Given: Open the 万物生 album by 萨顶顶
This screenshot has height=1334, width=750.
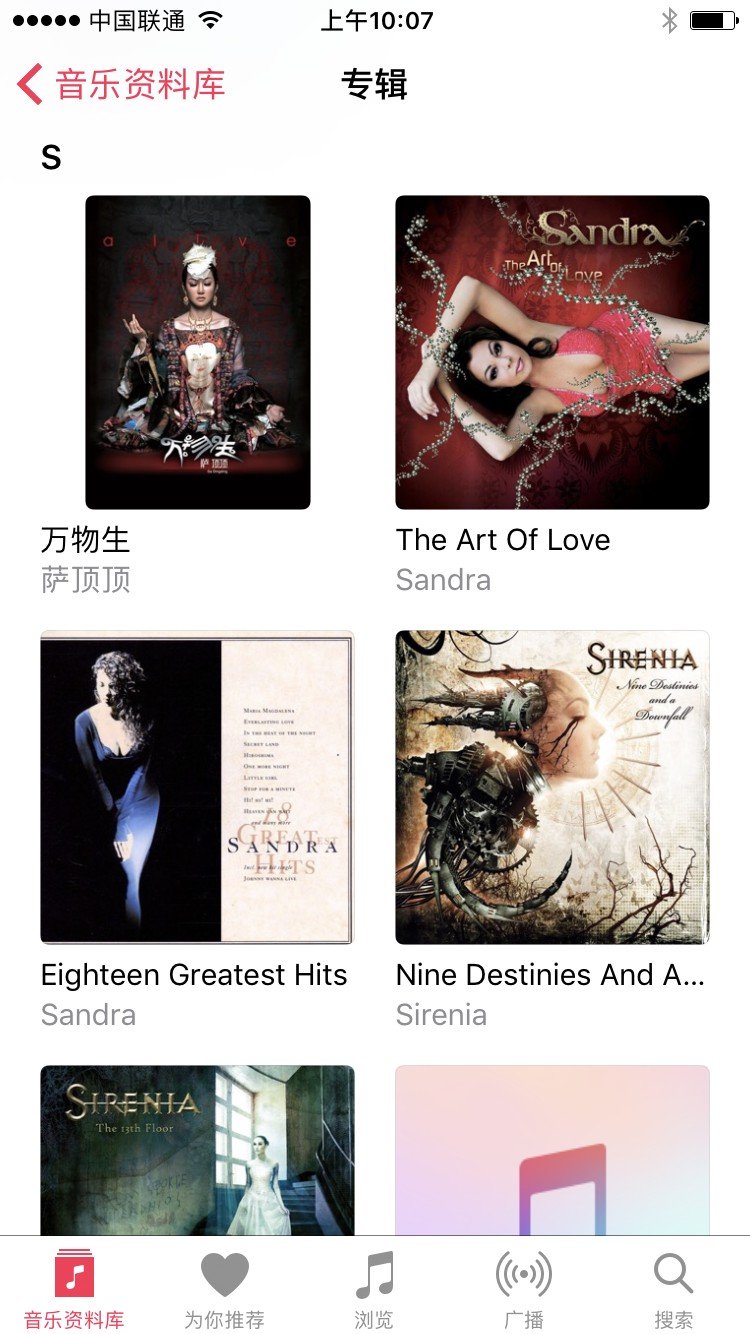Looking at the screenshot, I should [x=197, y=352].
